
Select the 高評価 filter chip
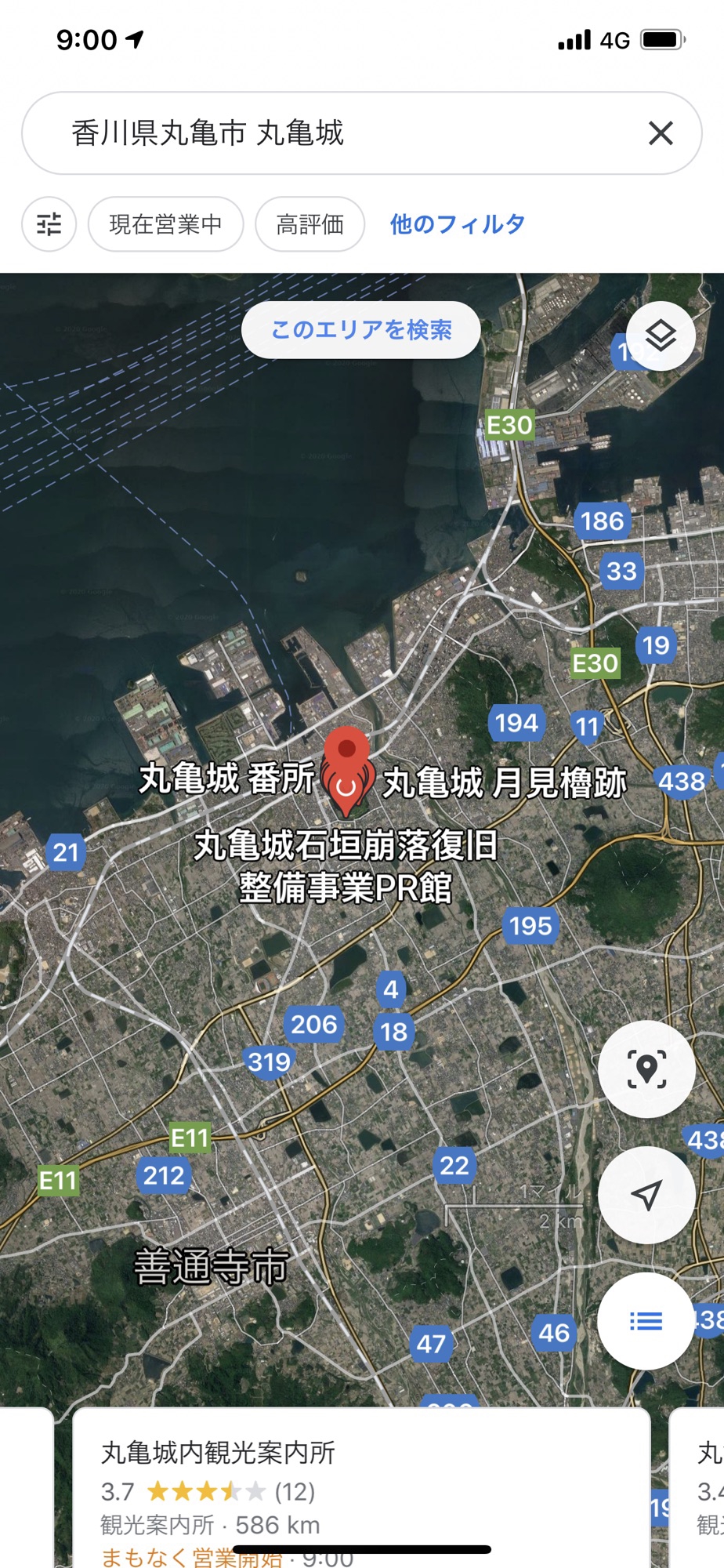(x=310, y=224)
